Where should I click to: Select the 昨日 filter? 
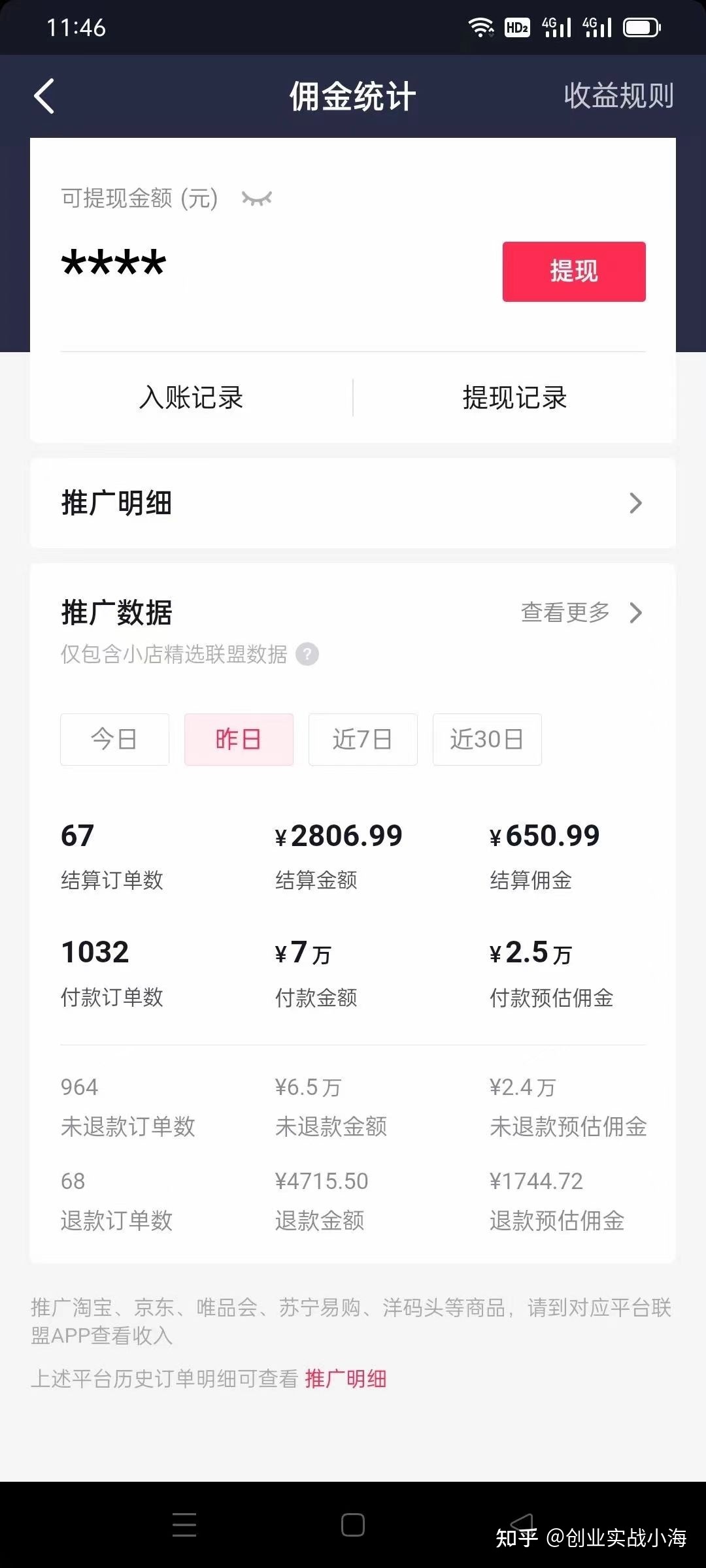[239, 740]
